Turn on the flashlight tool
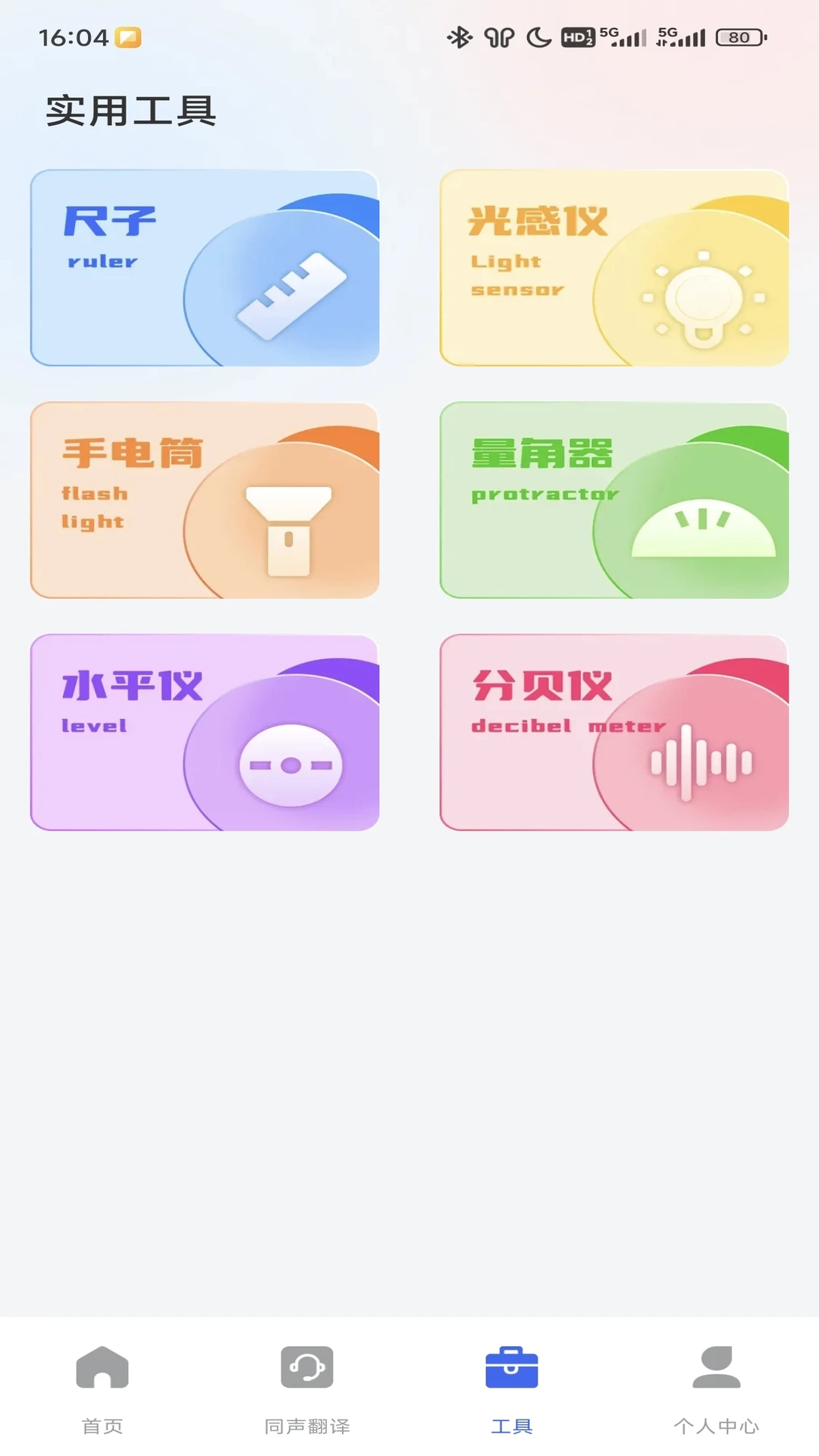Image resolution: width=819 pixels, height=1456 pixels. [203, 500]
